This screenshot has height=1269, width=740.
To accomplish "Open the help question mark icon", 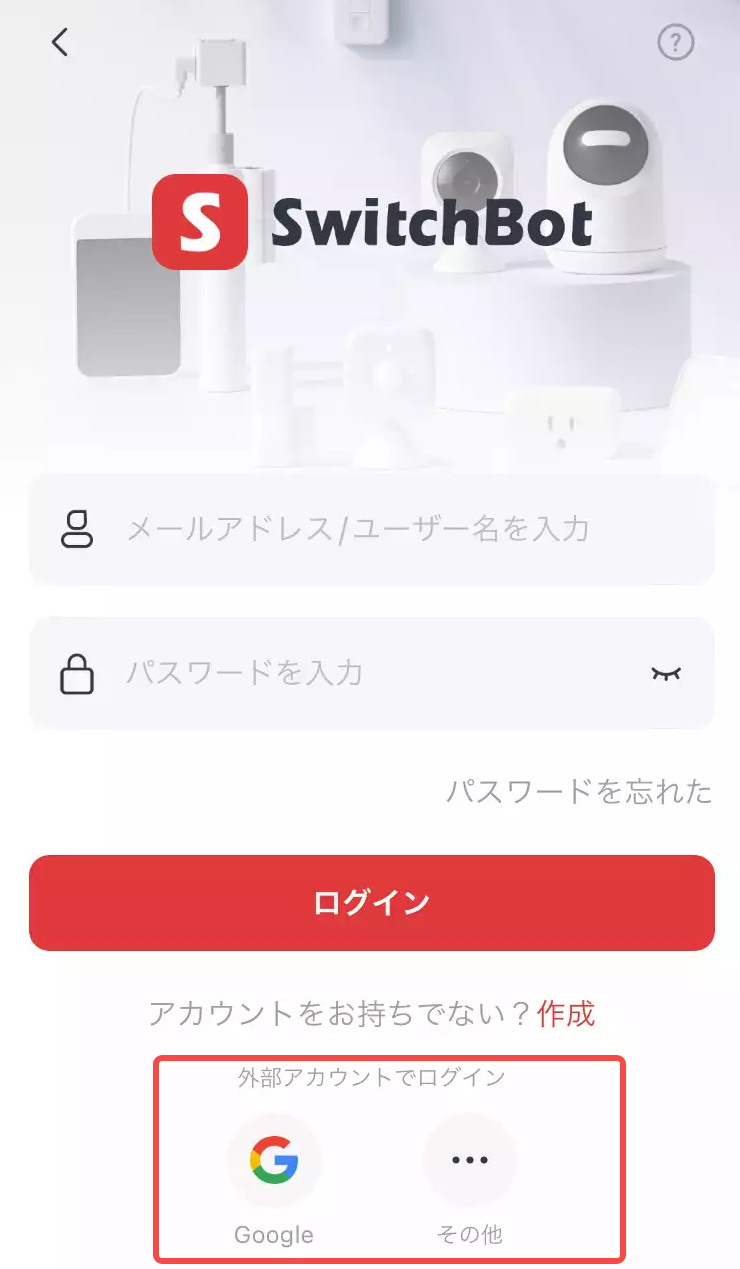I will 676,42.
